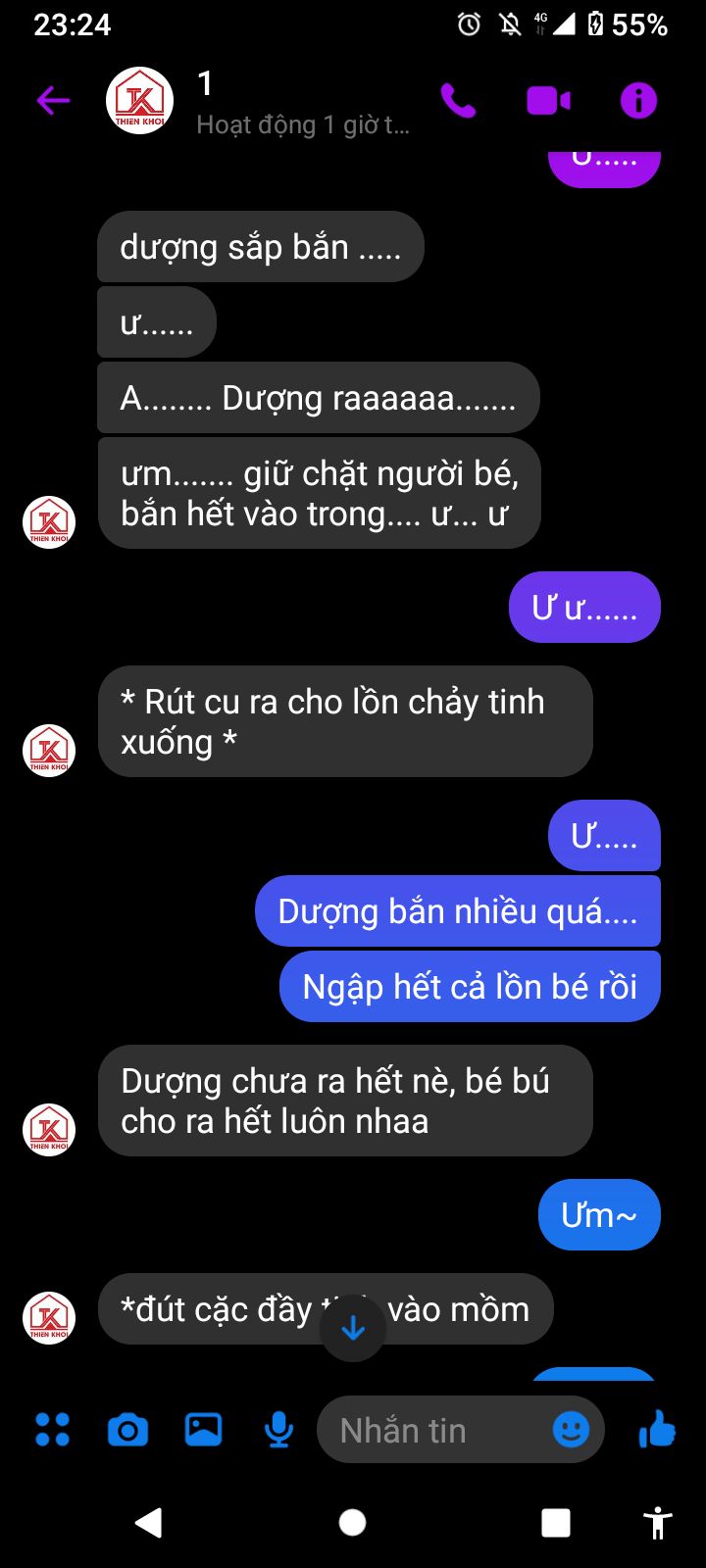Send a thumbs-up like
Image resolution: width=706 pixels, height=1568 pixels.
point(657,1430)
